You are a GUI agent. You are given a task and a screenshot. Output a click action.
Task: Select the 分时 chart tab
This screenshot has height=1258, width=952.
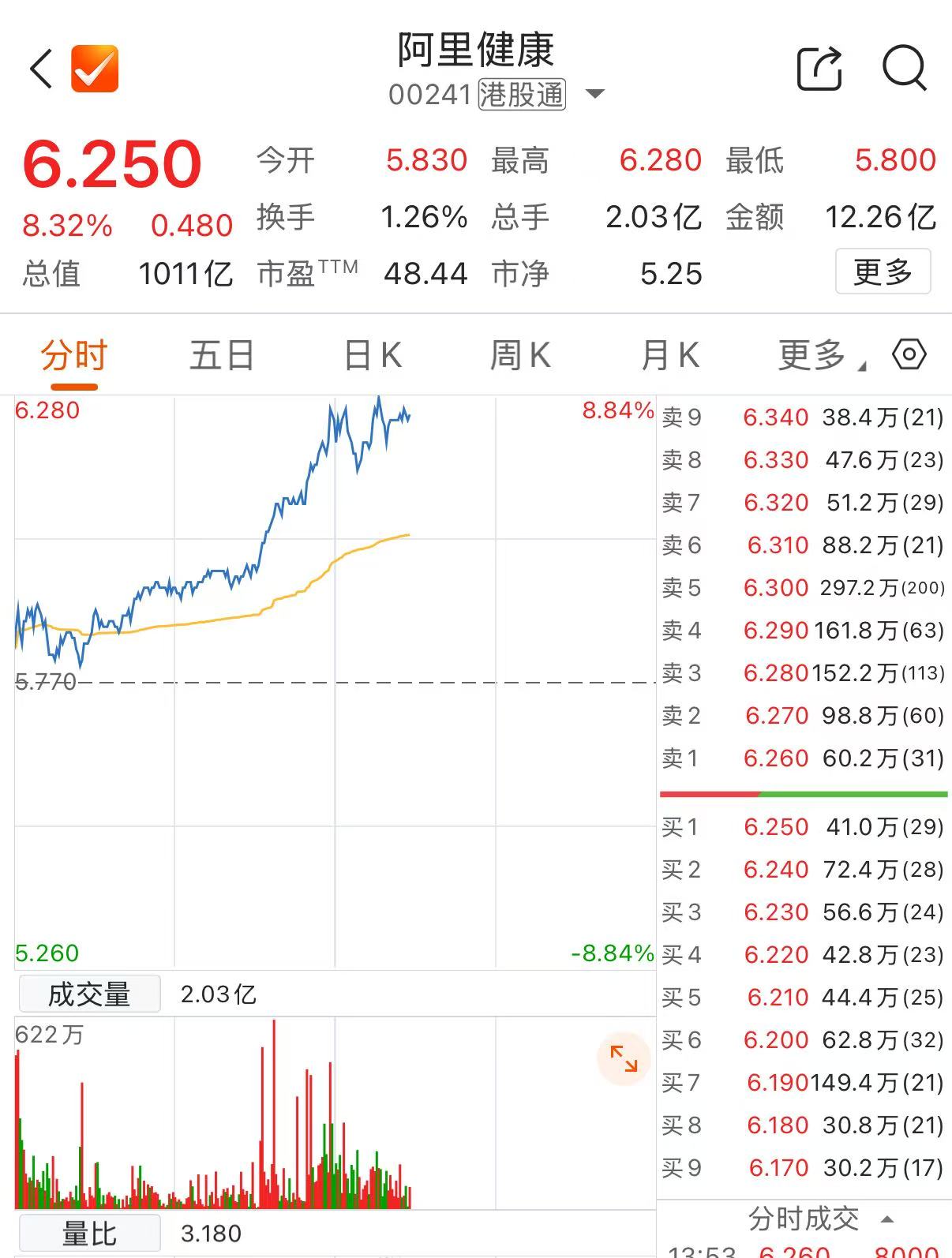[x=74, y=356]
